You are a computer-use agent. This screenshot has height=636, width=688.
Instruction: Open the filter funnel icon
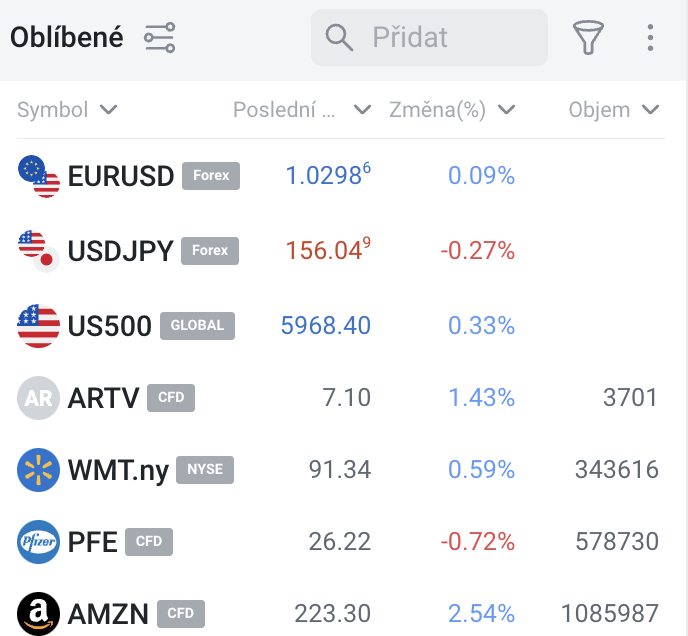tap(589, 38)
